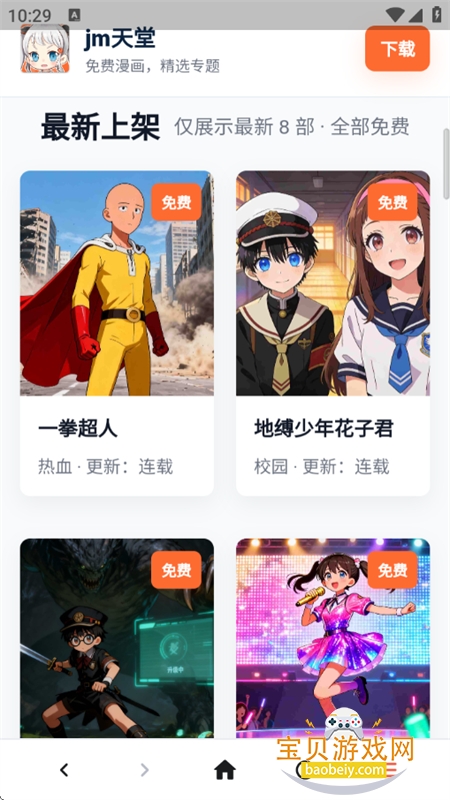Open the 地缚少年花子君 comic card
The image size is (450, 800).
[333, 333]
